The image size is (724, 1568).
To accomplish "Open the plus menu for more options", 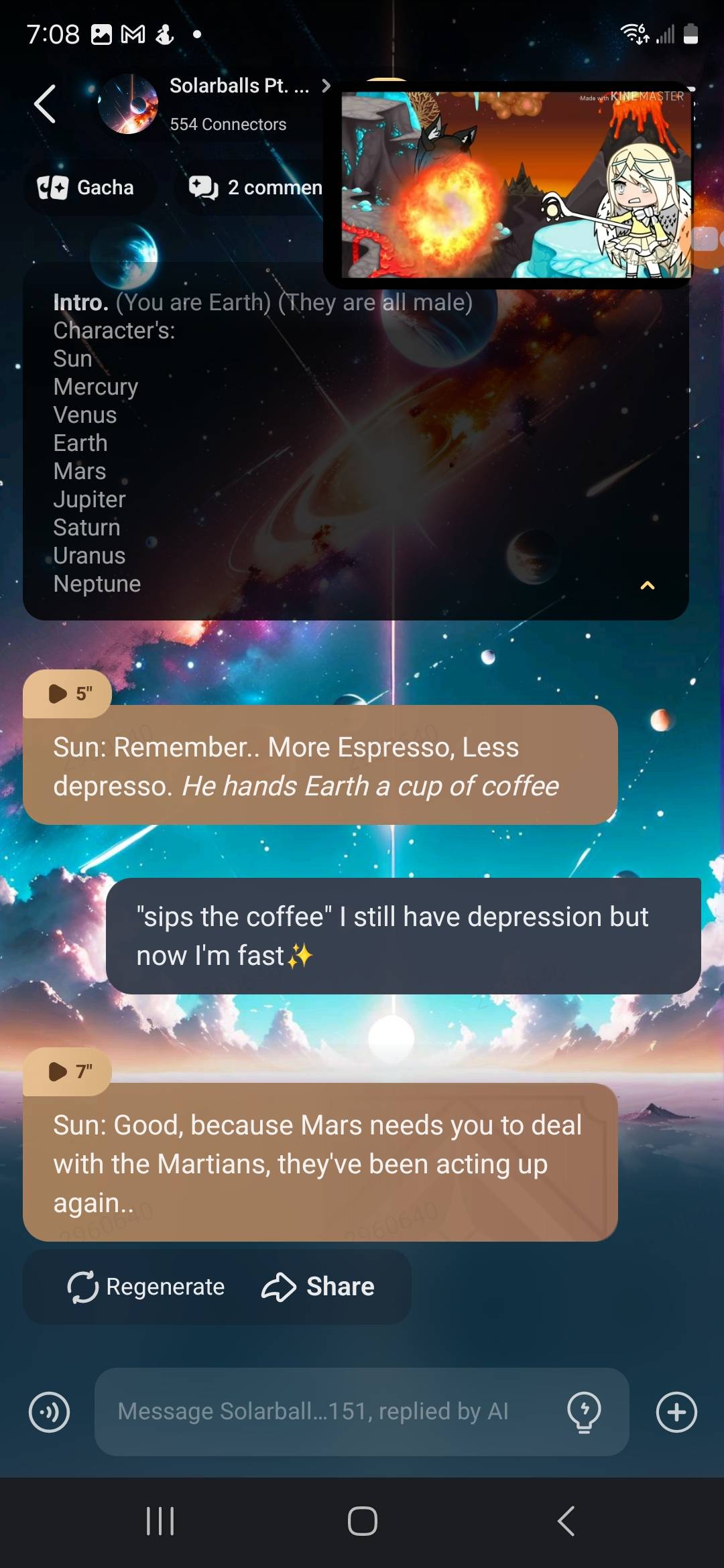I will tap(676, 1412).
